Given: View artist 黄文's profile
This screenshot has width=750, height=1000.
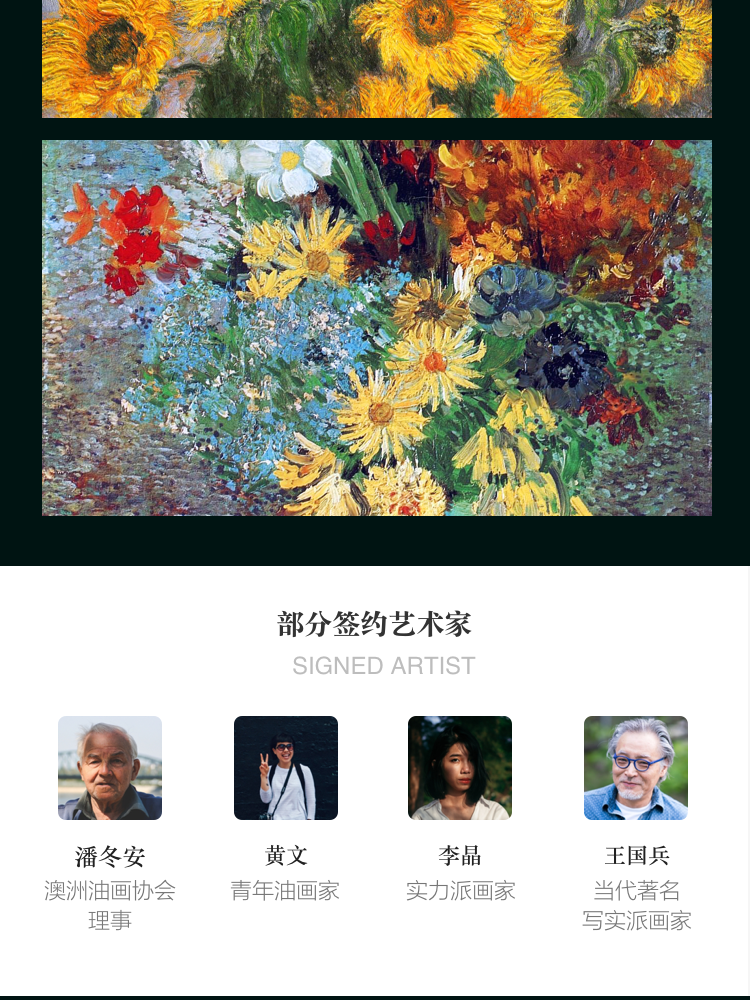Looking at the screenshot, I should (286, 768).
